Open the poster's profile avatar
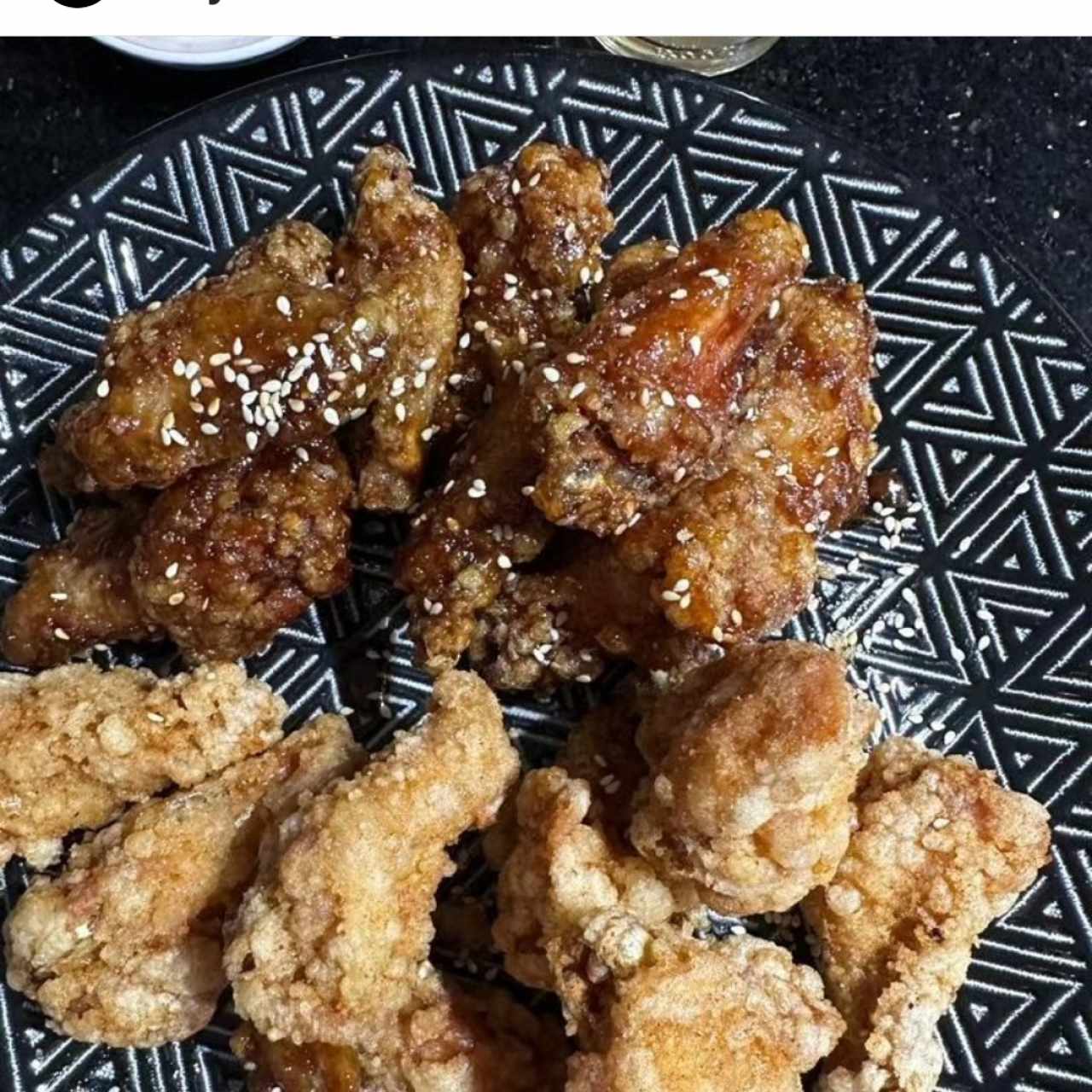Image resolution: width=1092 pixels, height=1092 pixels. coord(77,3)
